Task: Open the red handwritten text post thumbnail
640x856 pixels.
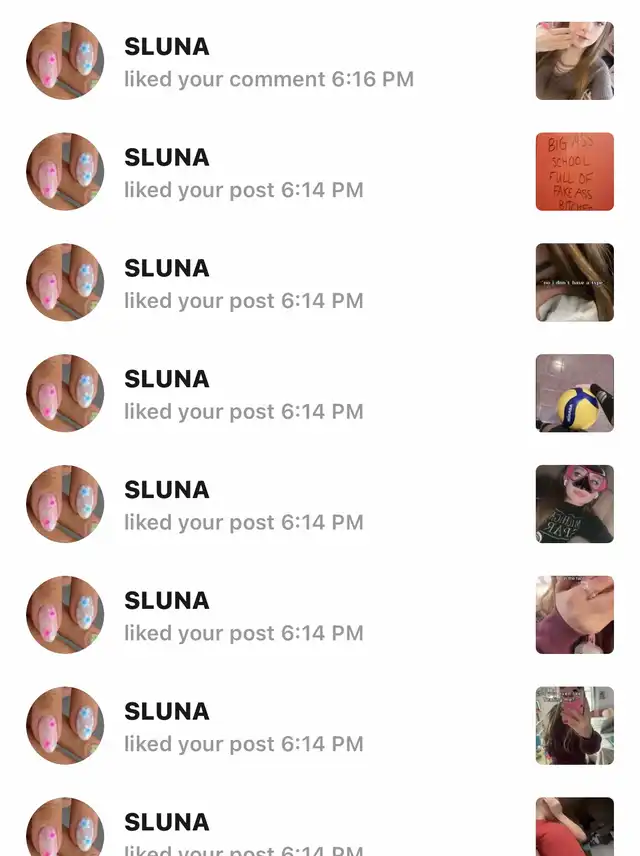Action: coord(574,172)
